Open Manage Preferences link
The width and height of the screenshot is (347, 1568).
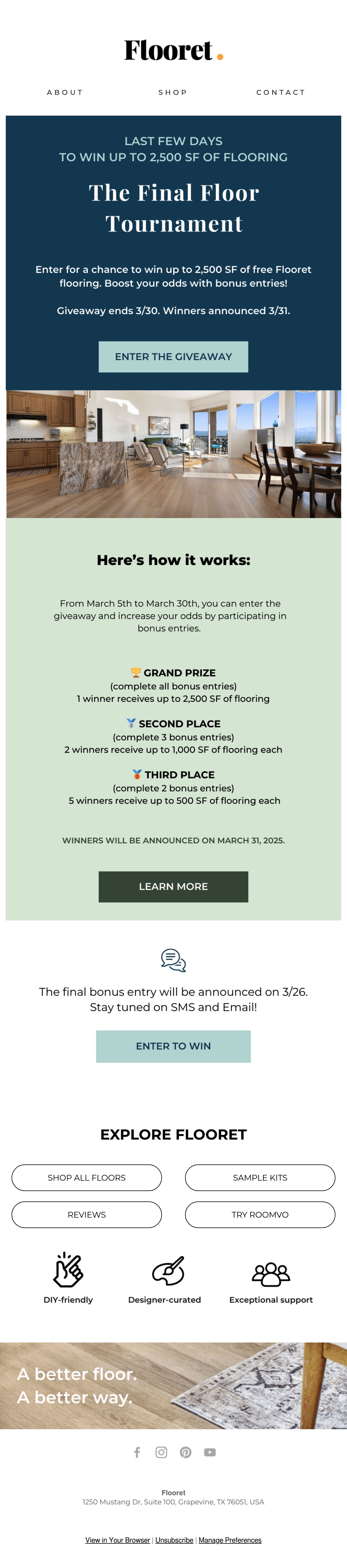point(230,1539)
